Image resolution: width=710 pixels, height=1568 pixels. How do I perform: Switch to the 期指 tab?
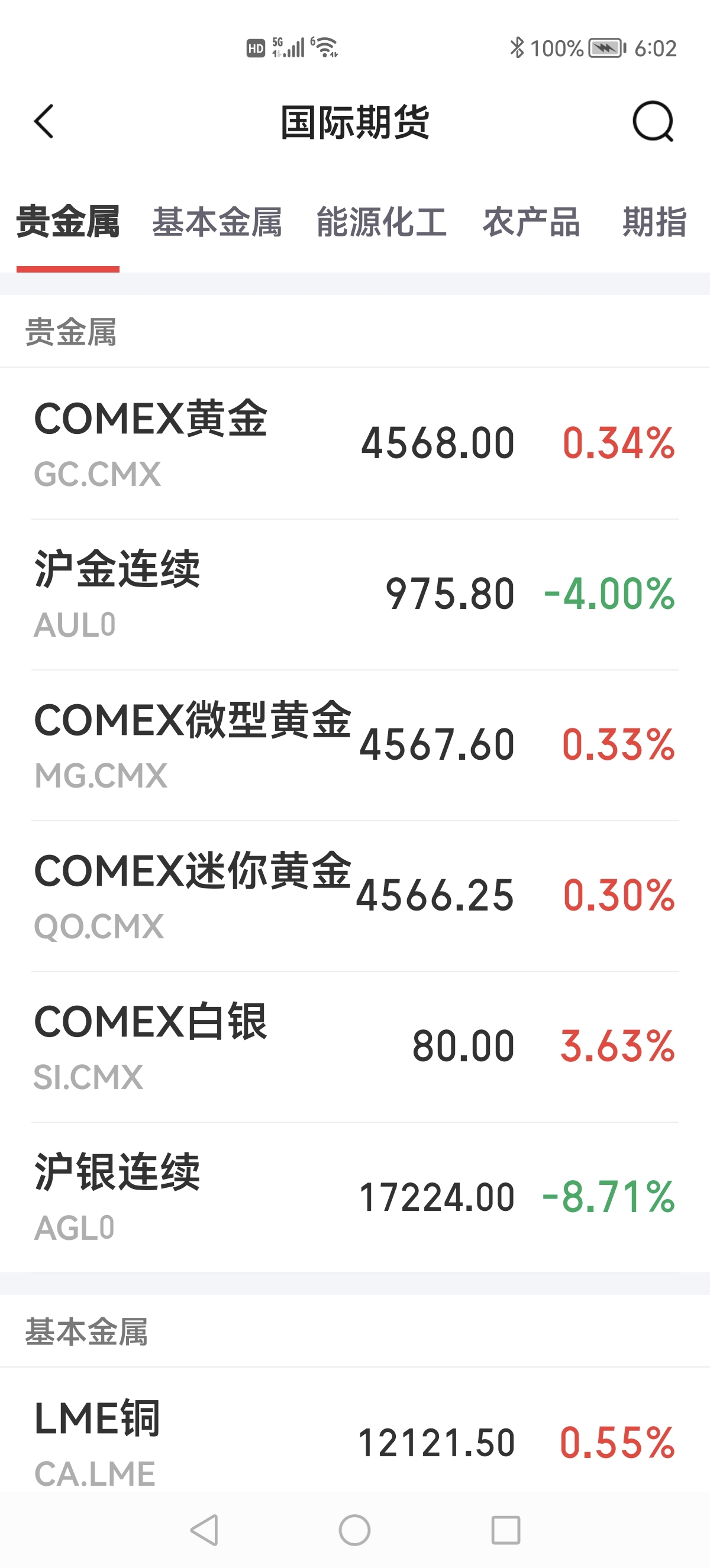pos(654,222)
